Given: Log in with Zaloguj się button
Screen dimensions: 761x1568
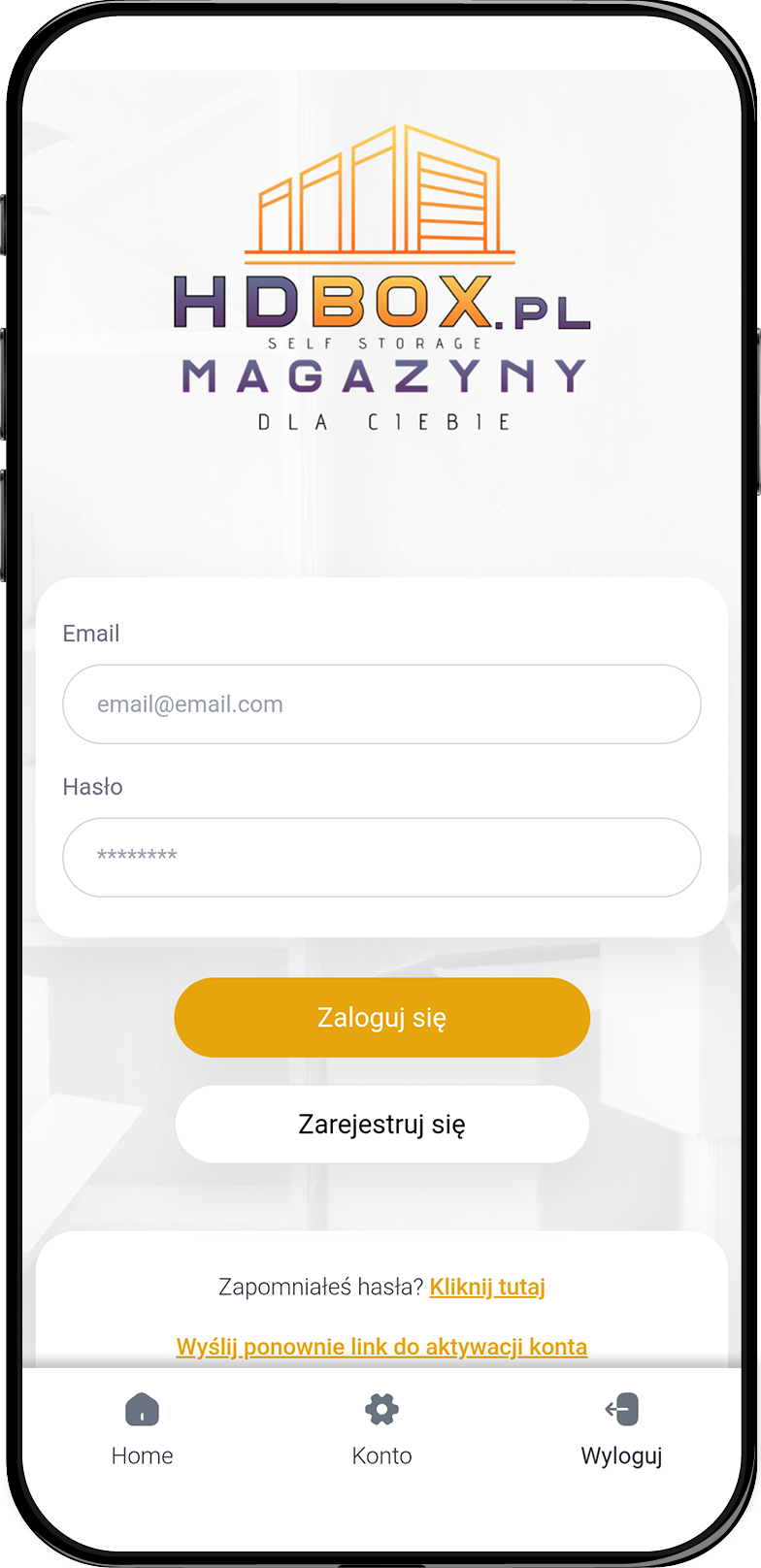Looking at the screenshot, I should [381, 1017].
